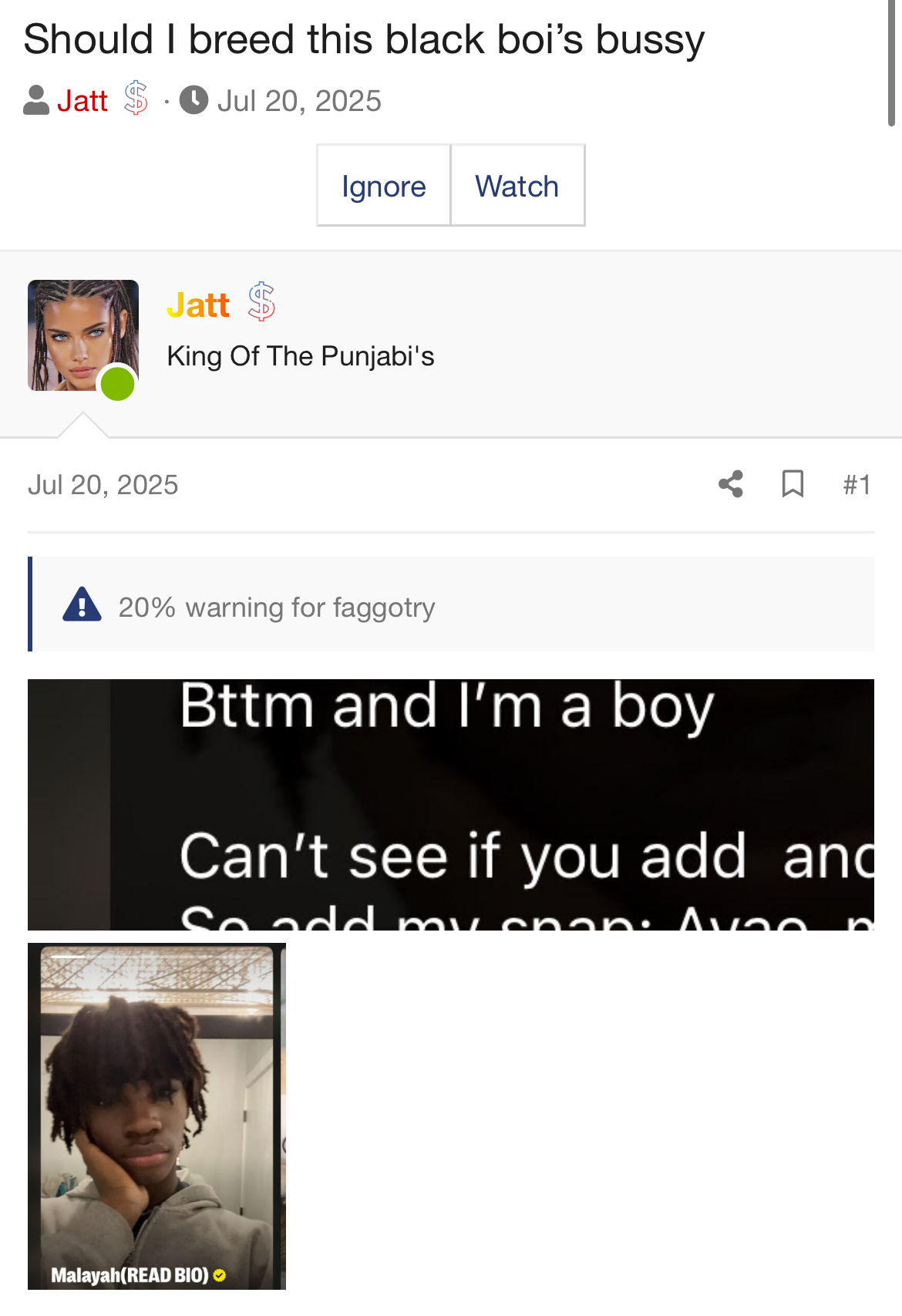The image size is (902, 1316).
Task: Share this post
Action: pos(730,484)
